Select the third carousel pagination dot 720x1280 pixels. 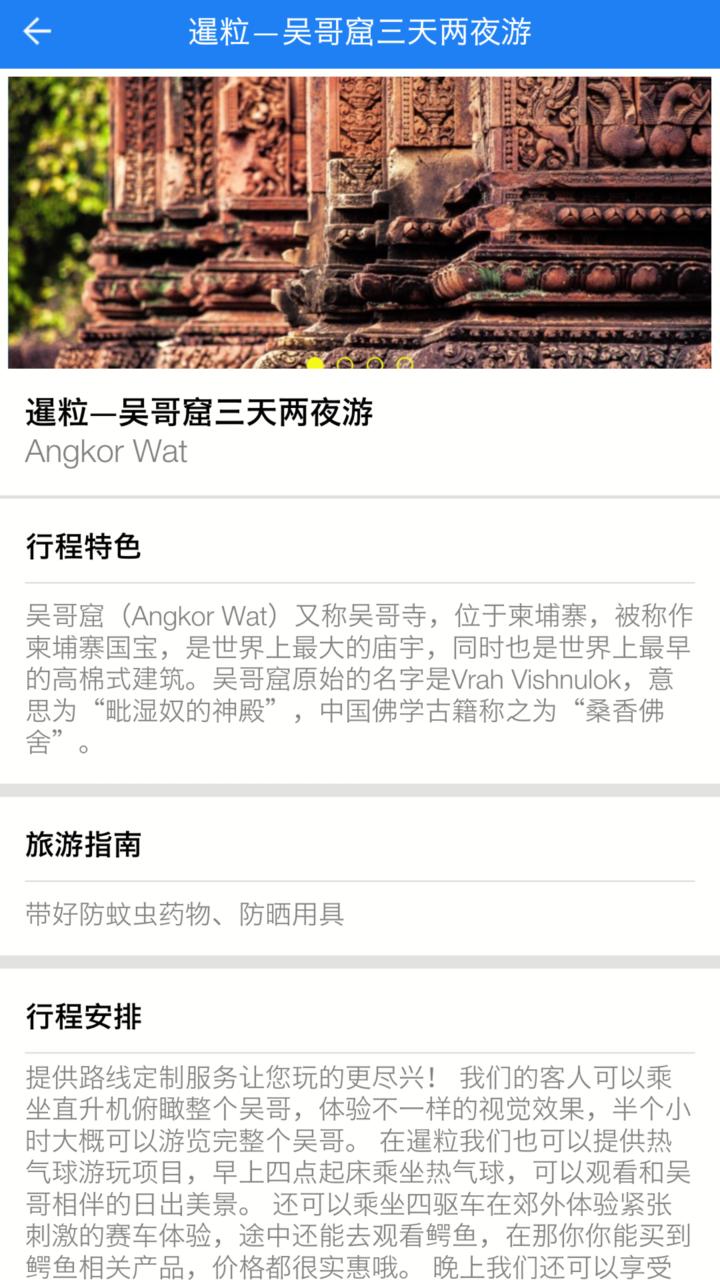click(x=374, y=363)
